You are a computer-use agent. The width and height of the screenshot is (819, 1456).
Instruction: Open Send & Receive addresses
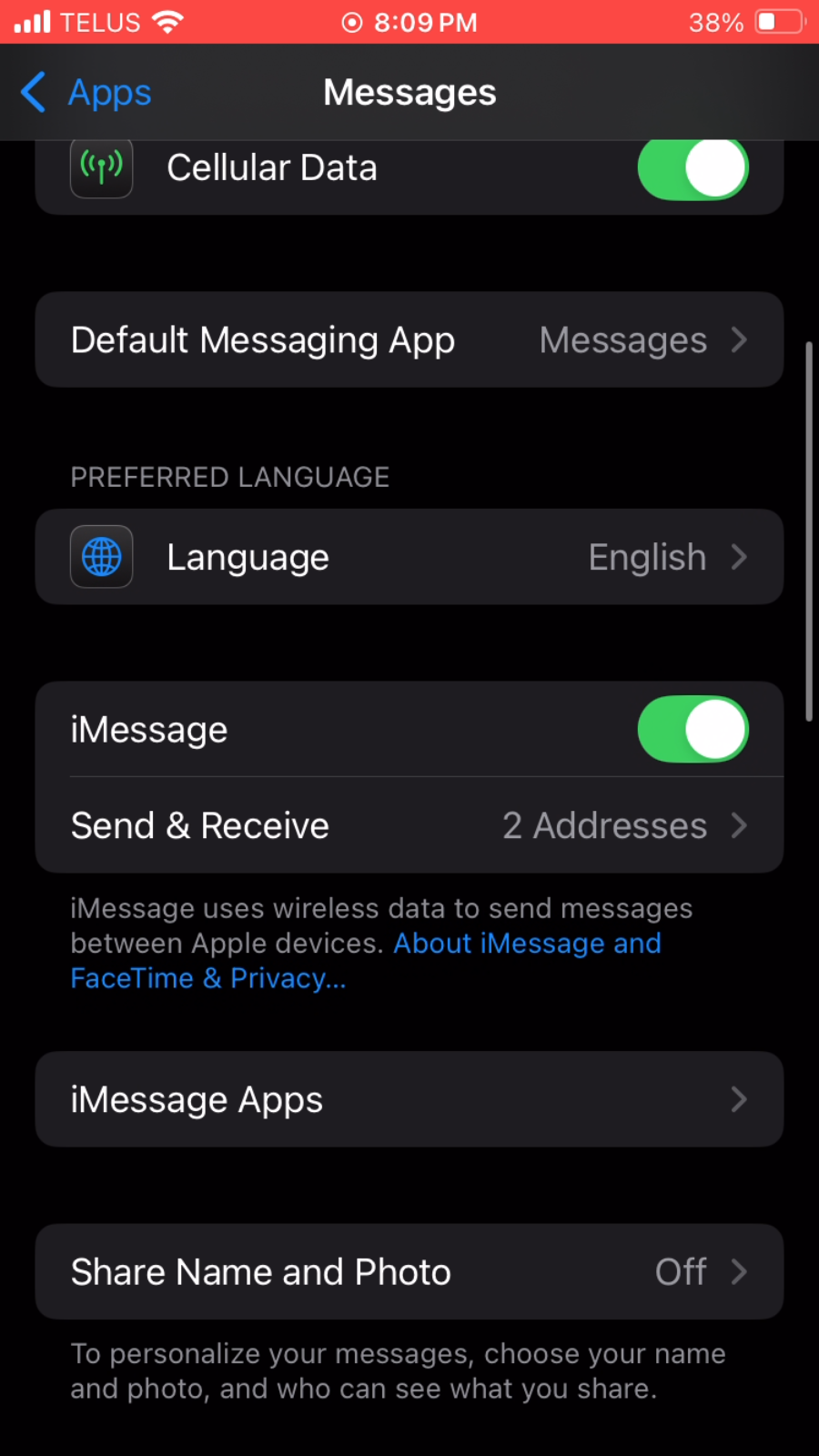(x=409, y=825)
